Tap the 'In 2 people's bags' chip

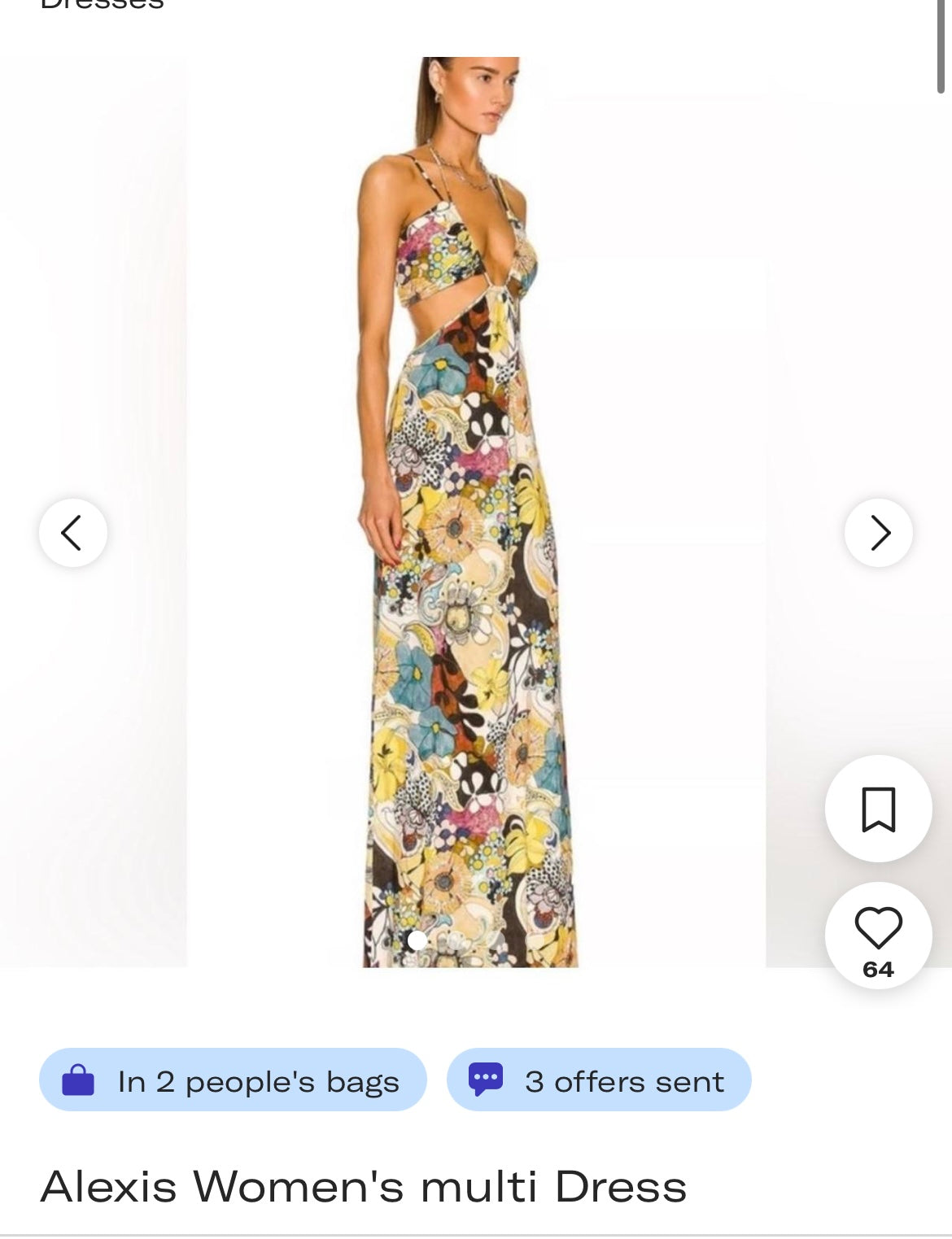pyautogui.click(x=233, y=1080)
